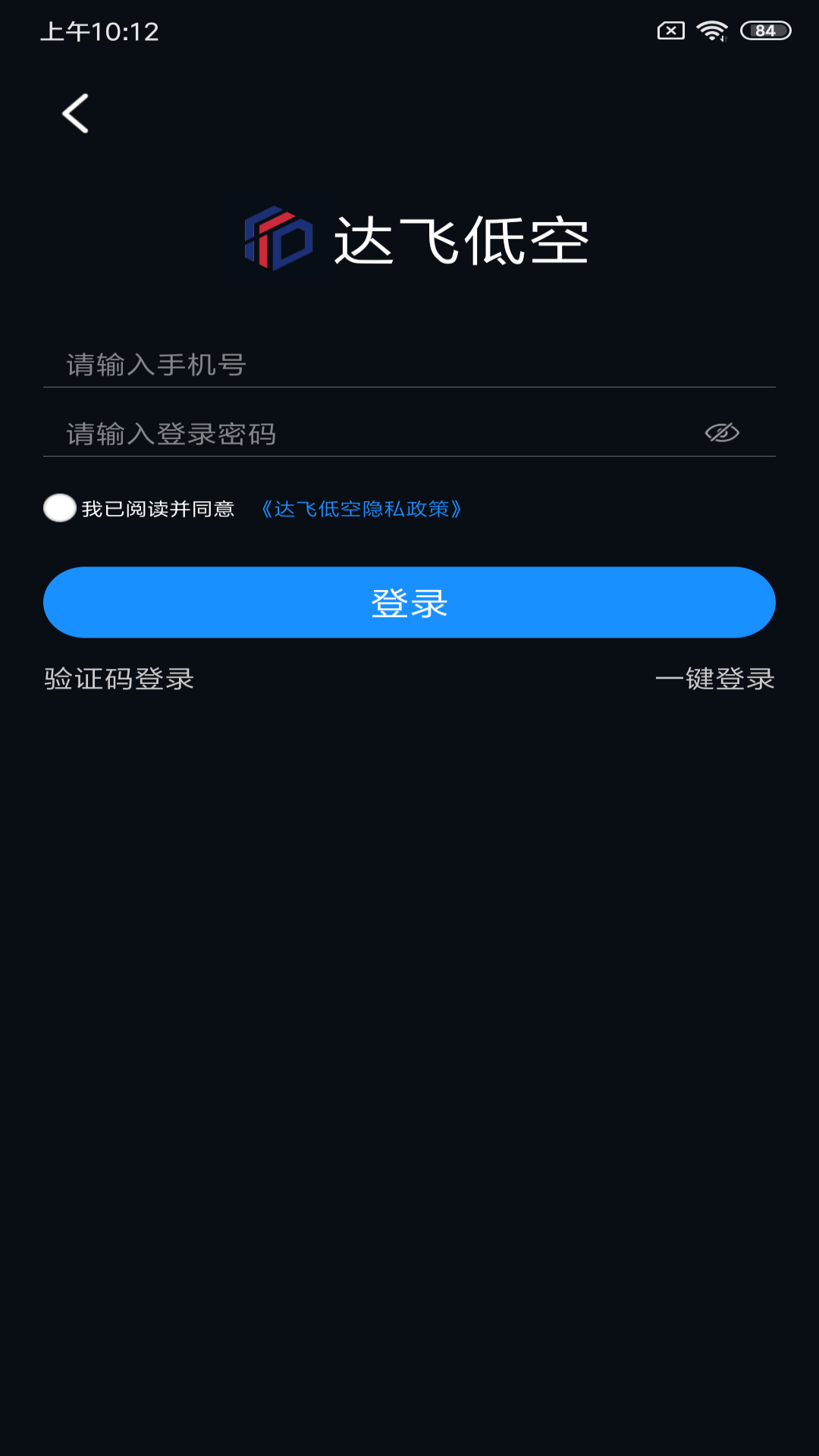Switch to 验证码登录 verification code login
Screen dimensions: 819x1456
tap(118, 680)
